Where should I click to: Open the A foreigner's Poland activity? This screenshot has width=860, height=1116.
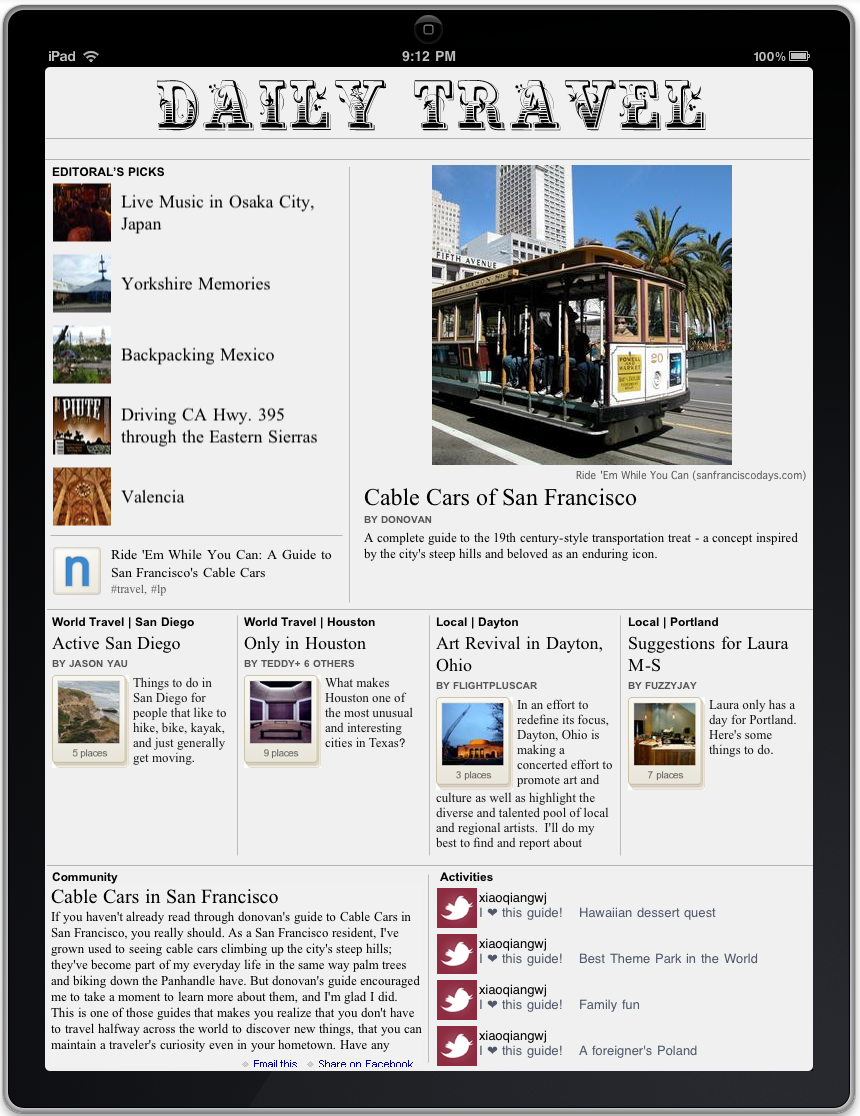pyautogui.click(x=637, y=1051)
